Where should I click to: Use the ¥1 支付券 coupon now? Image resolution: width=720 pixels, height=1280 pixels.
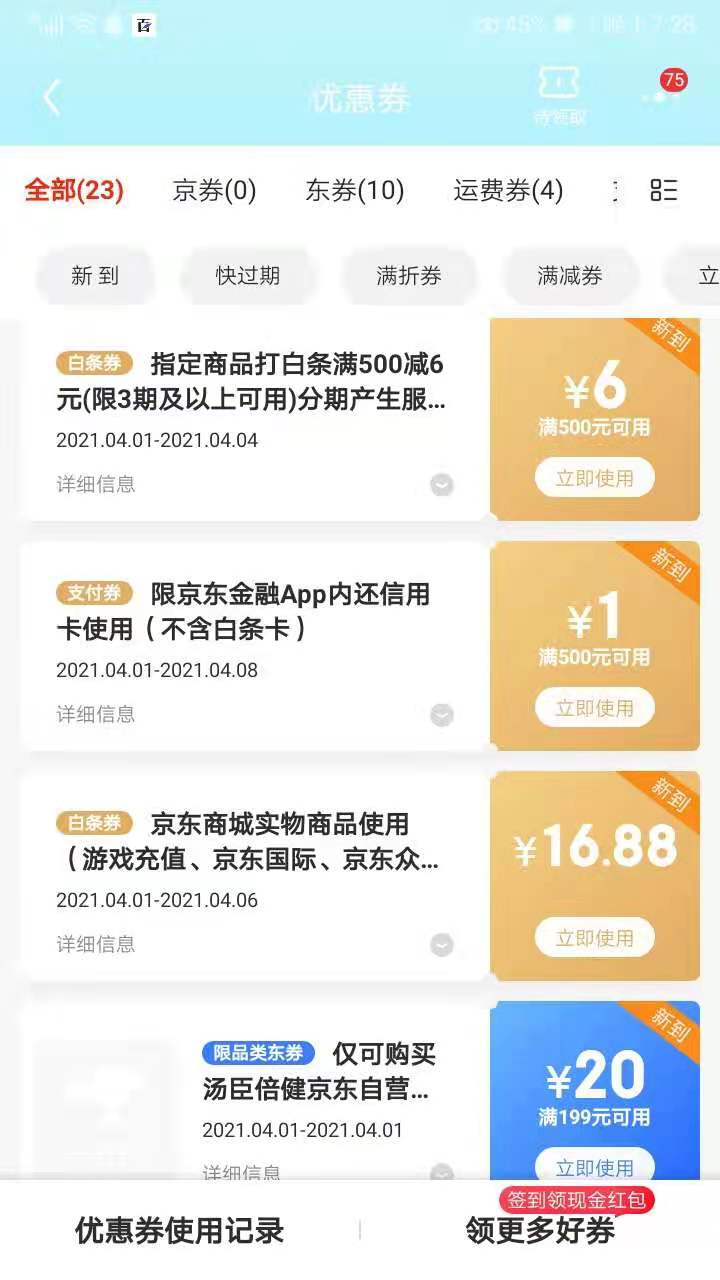pos(594,708)
